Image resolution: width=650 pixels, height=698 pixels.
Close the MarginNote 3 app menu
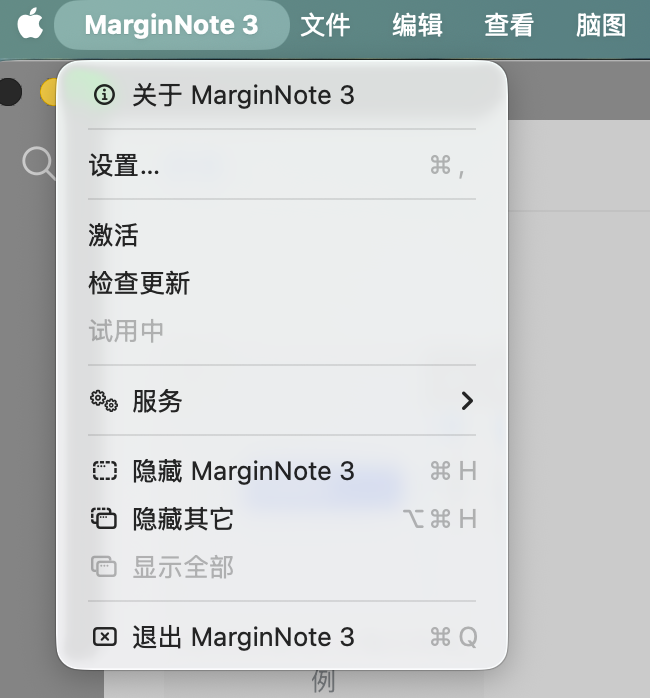[171, 25]
